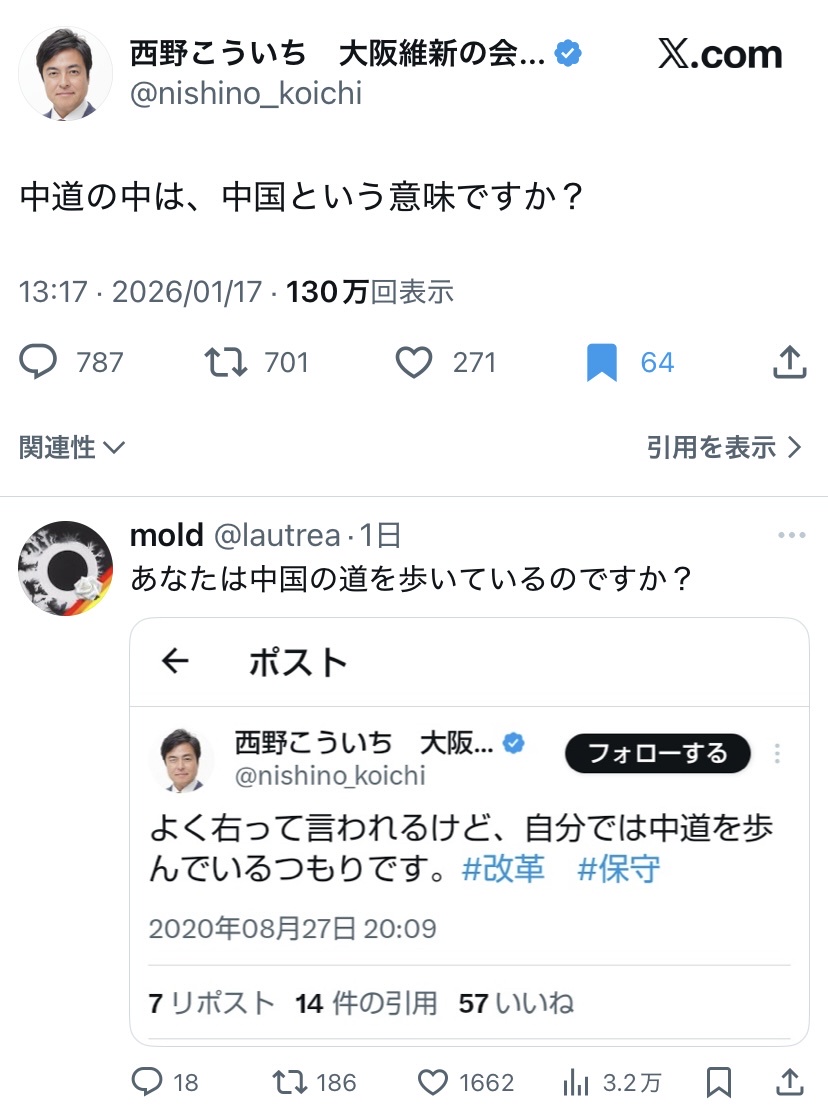
Task: Expand the 関連性 reply sort dropdown
Action: pyautogui.click(x=72, y=447)
